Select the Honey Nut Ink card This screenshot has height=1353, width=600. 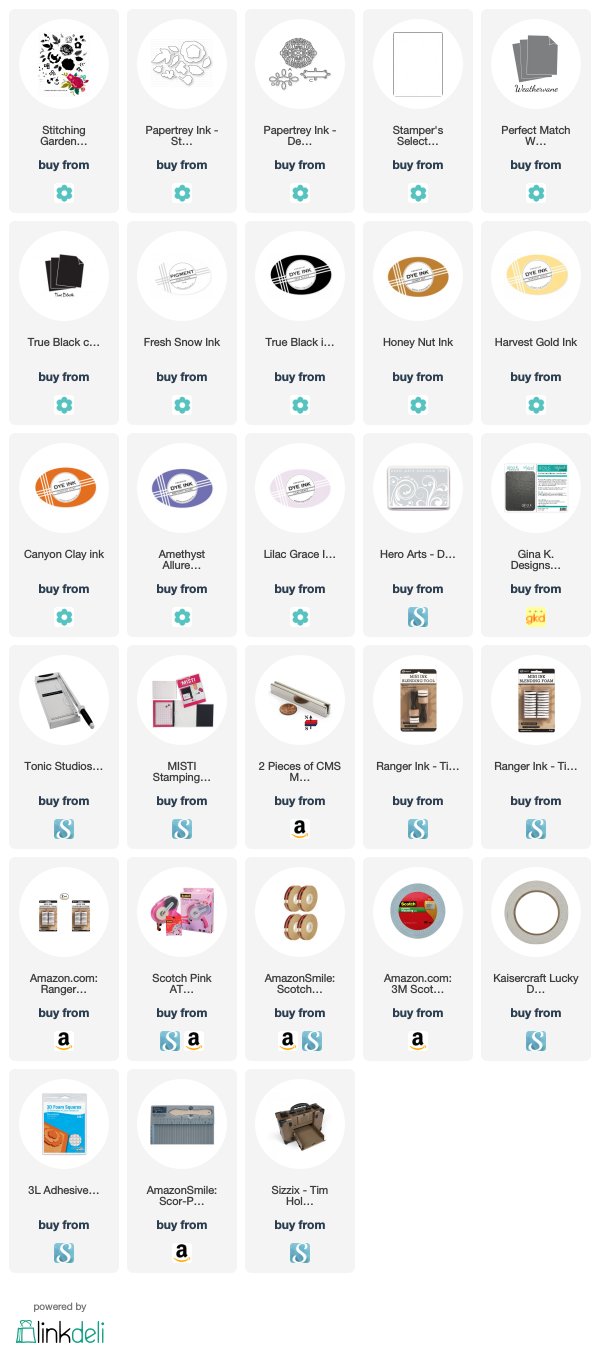(418, 323)
